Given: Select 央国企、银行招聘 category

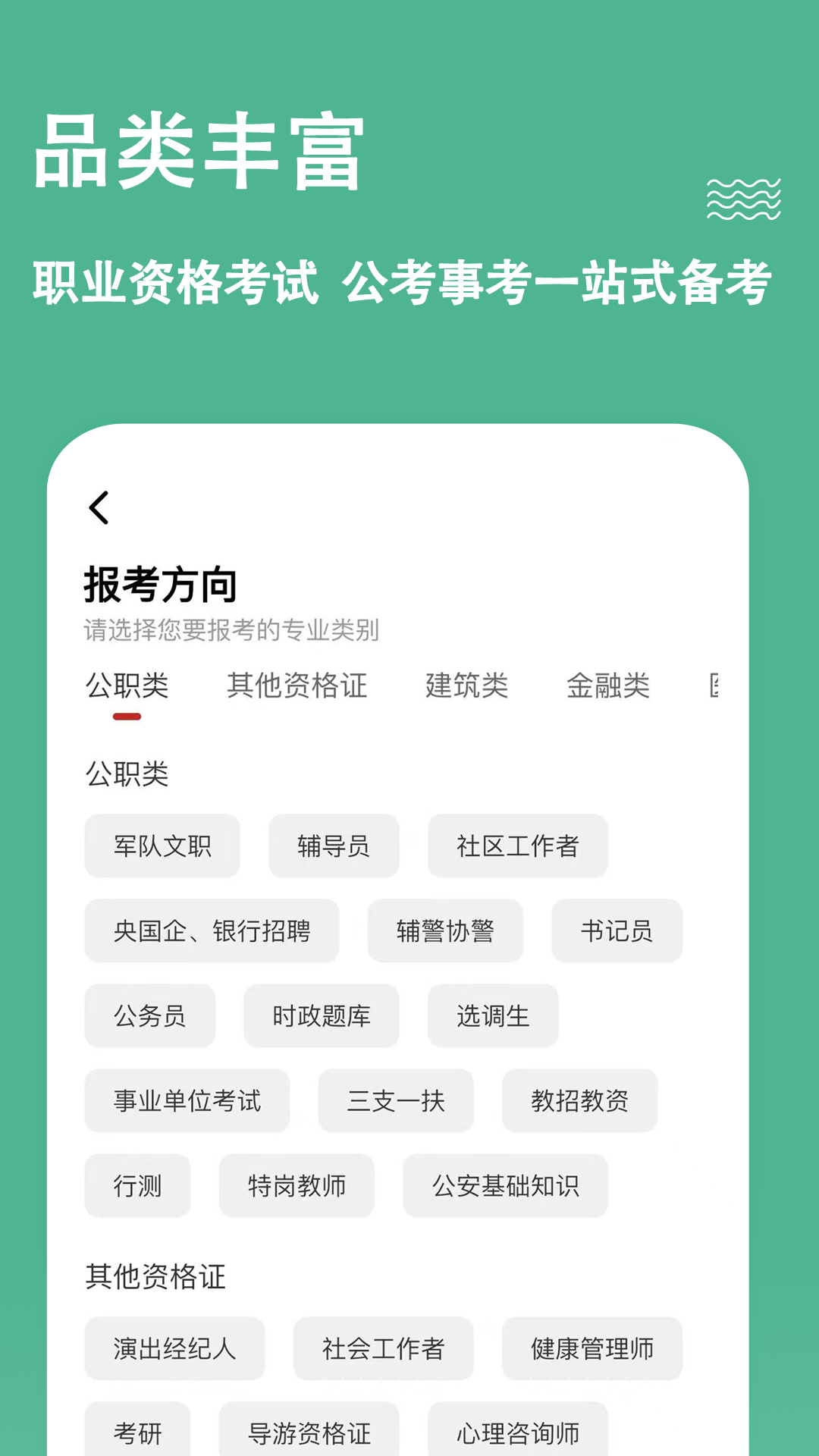Looking at the screenshot, I should (211, 931).
